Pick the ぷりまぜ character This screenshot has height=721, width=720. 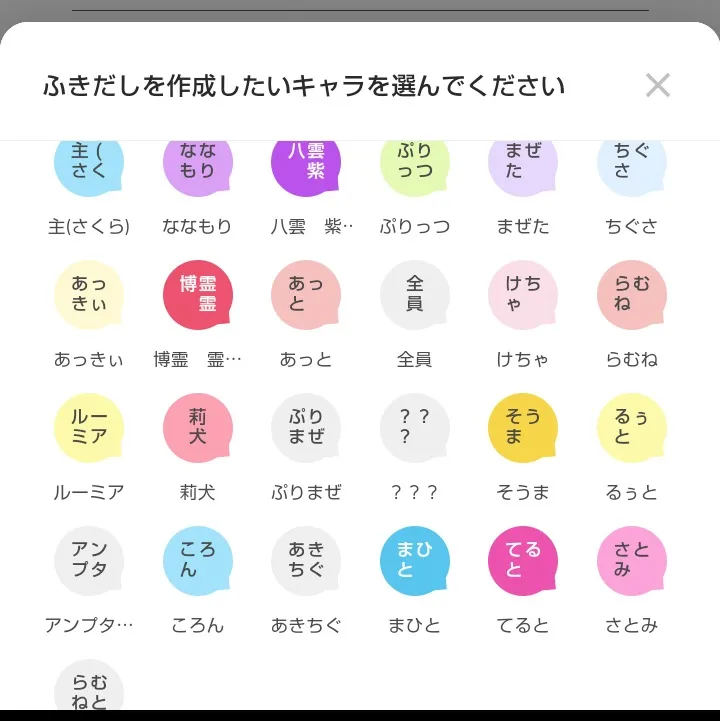click(x=306, y=428)
